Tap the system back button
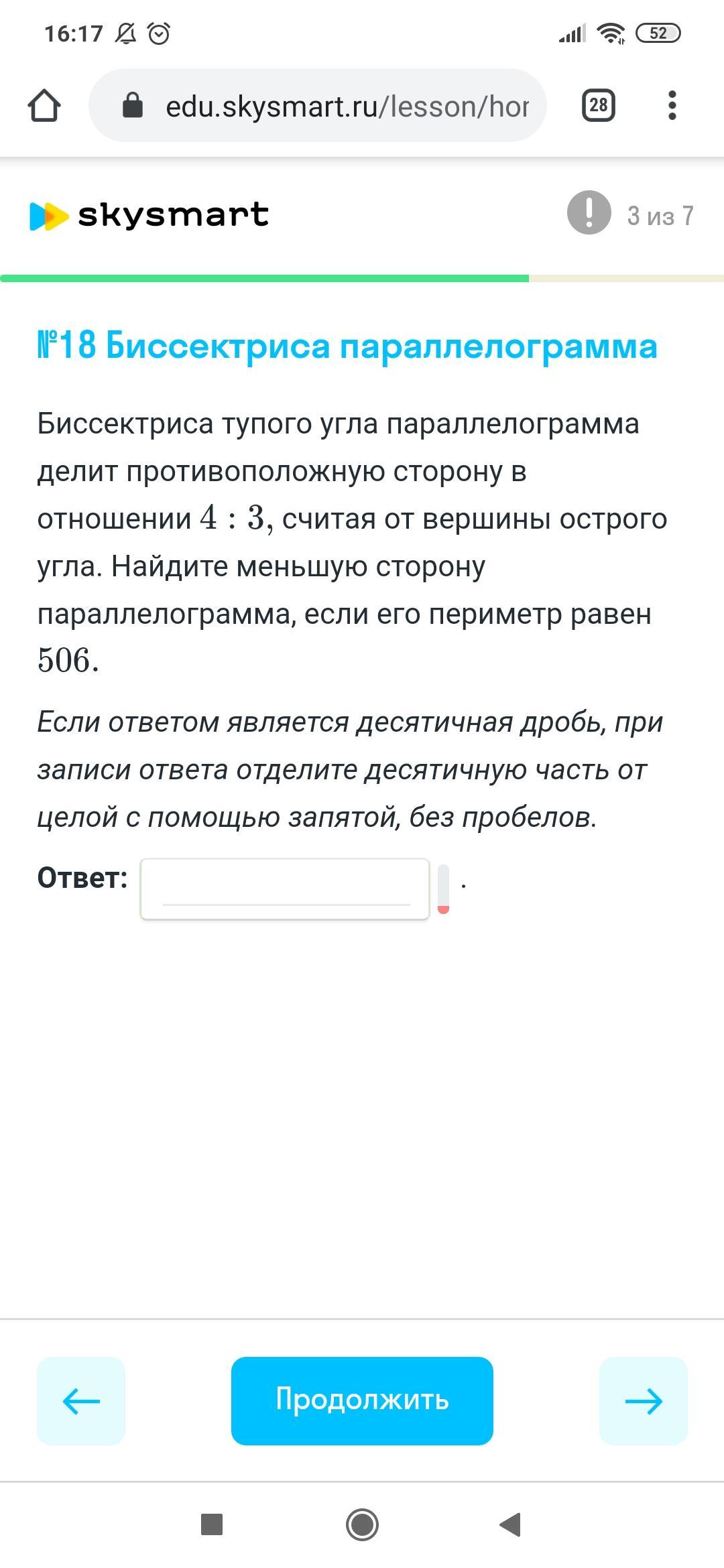The width and height of the screenshot is (724, 1568). [x=511, y=1524]
